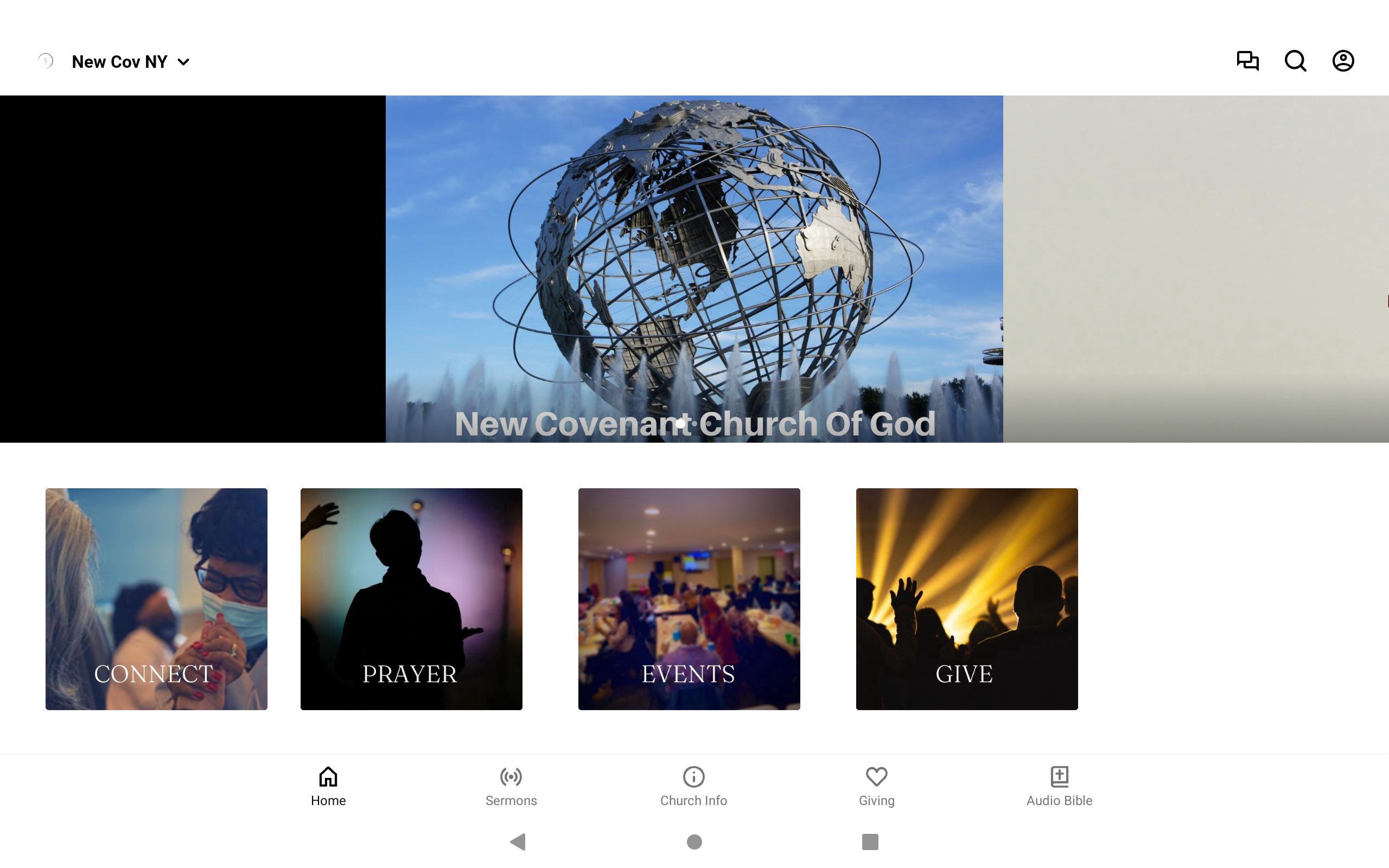Screen dimensions: 1389x868
Task: Switch to the Audio Bible tab
Action: pos(1059,786)
